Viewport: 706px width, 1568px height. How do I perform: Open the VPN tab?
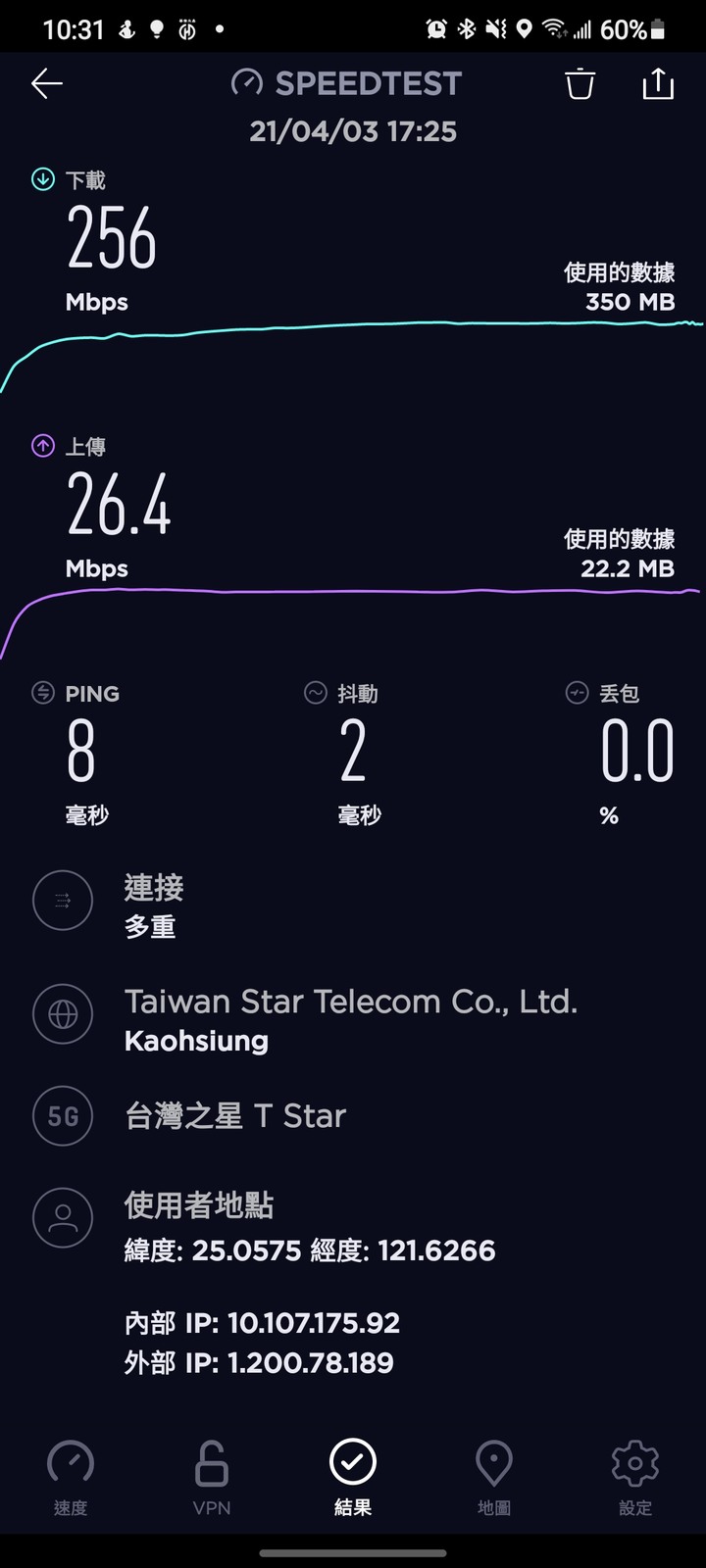[x=212, y=1478]
